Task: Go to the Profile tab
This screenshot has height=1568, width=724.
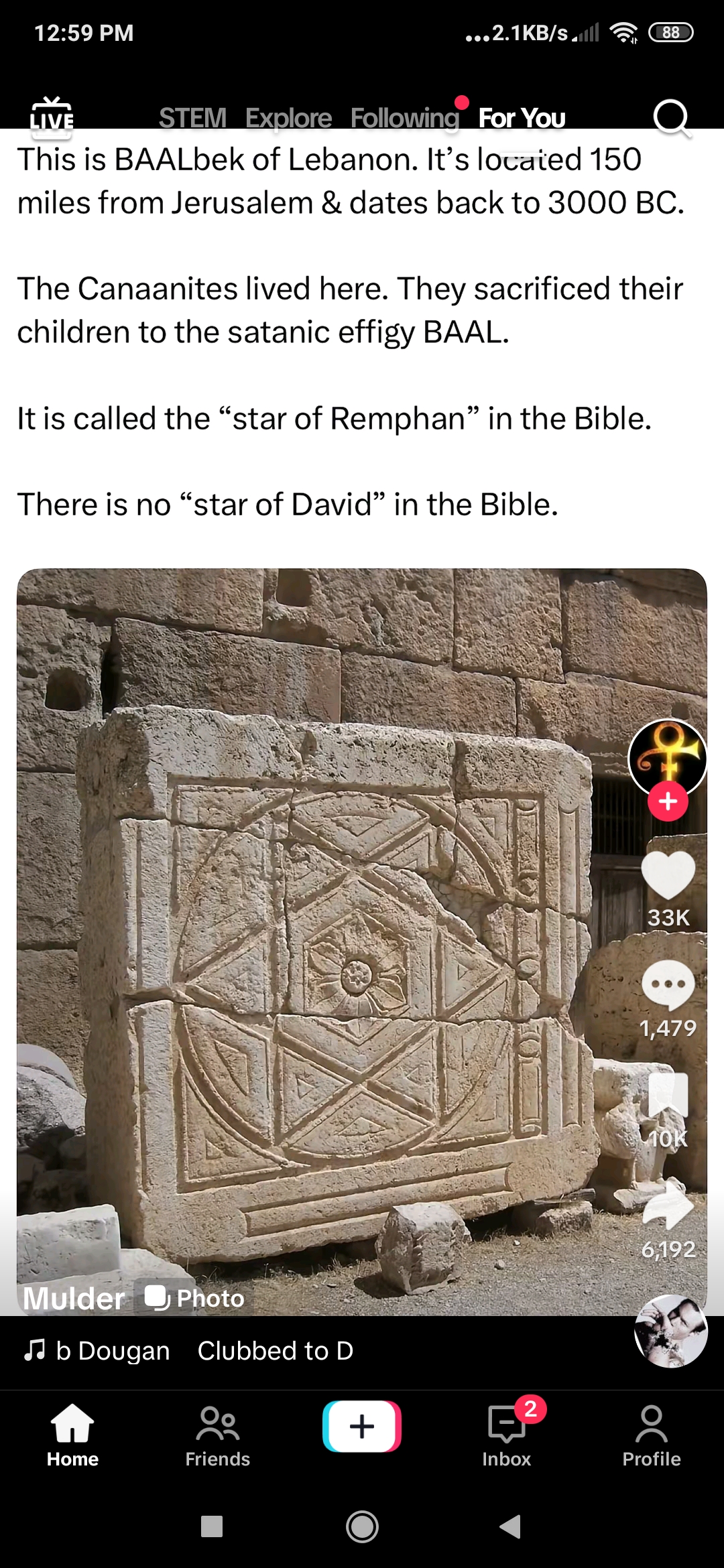Action: (x=652, y=1435)
